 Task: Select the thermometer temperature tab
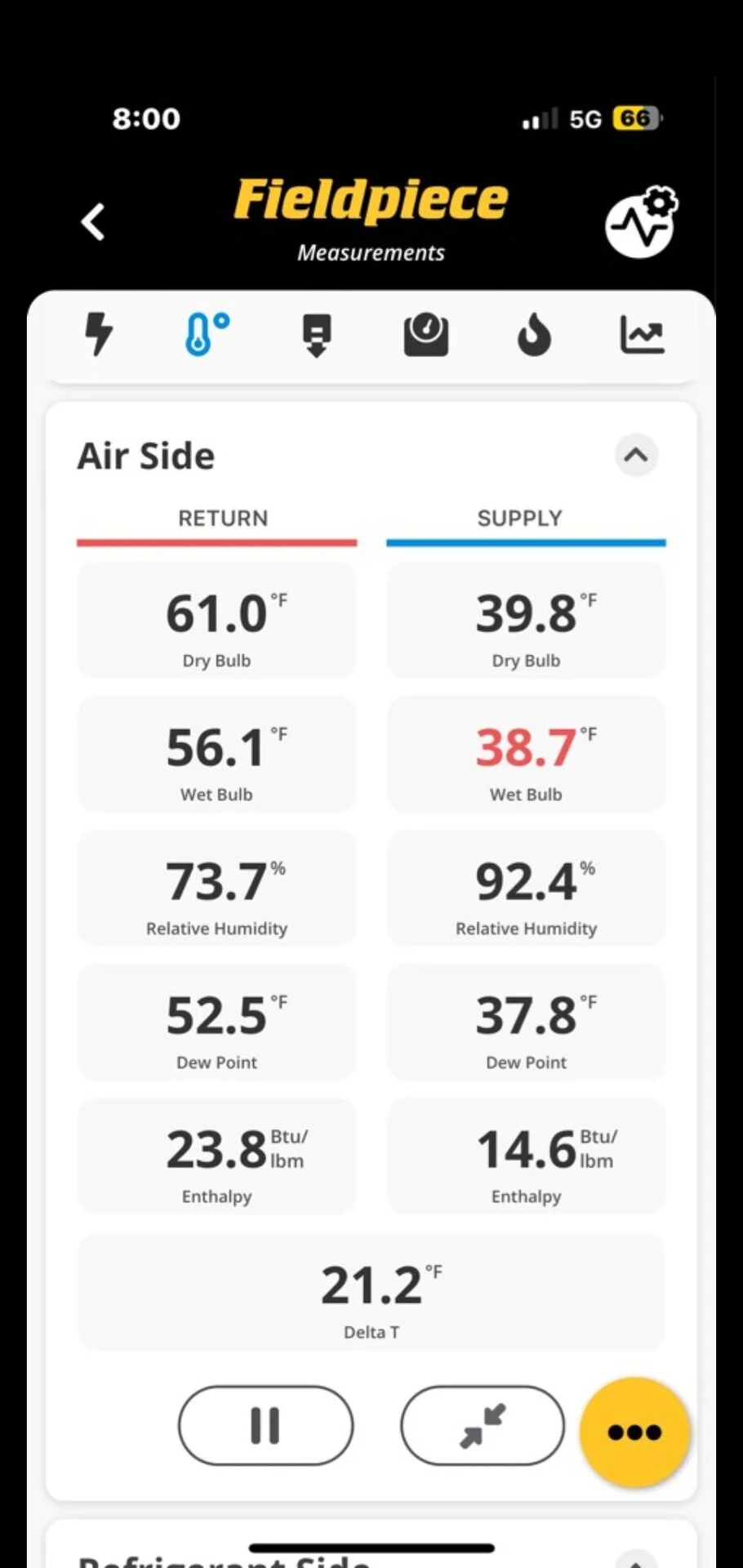207,334
